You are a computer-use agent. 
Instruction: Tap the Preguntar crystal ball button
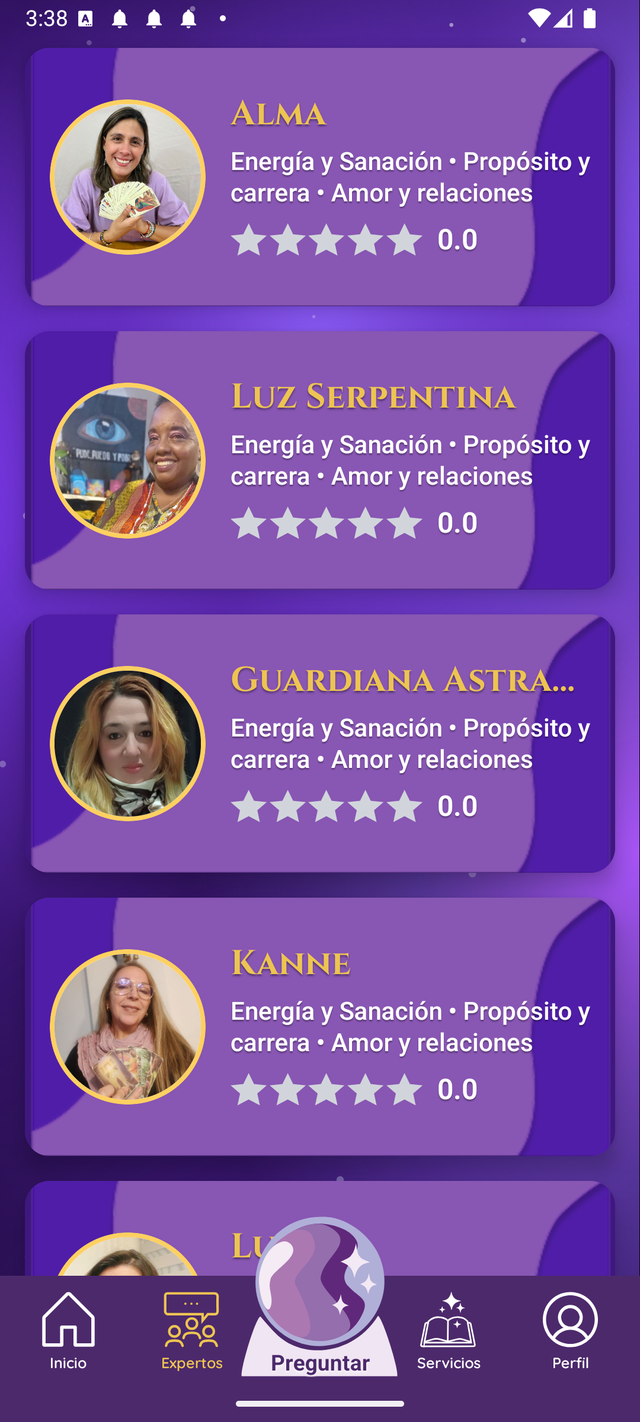click(x=320, y=1300)
